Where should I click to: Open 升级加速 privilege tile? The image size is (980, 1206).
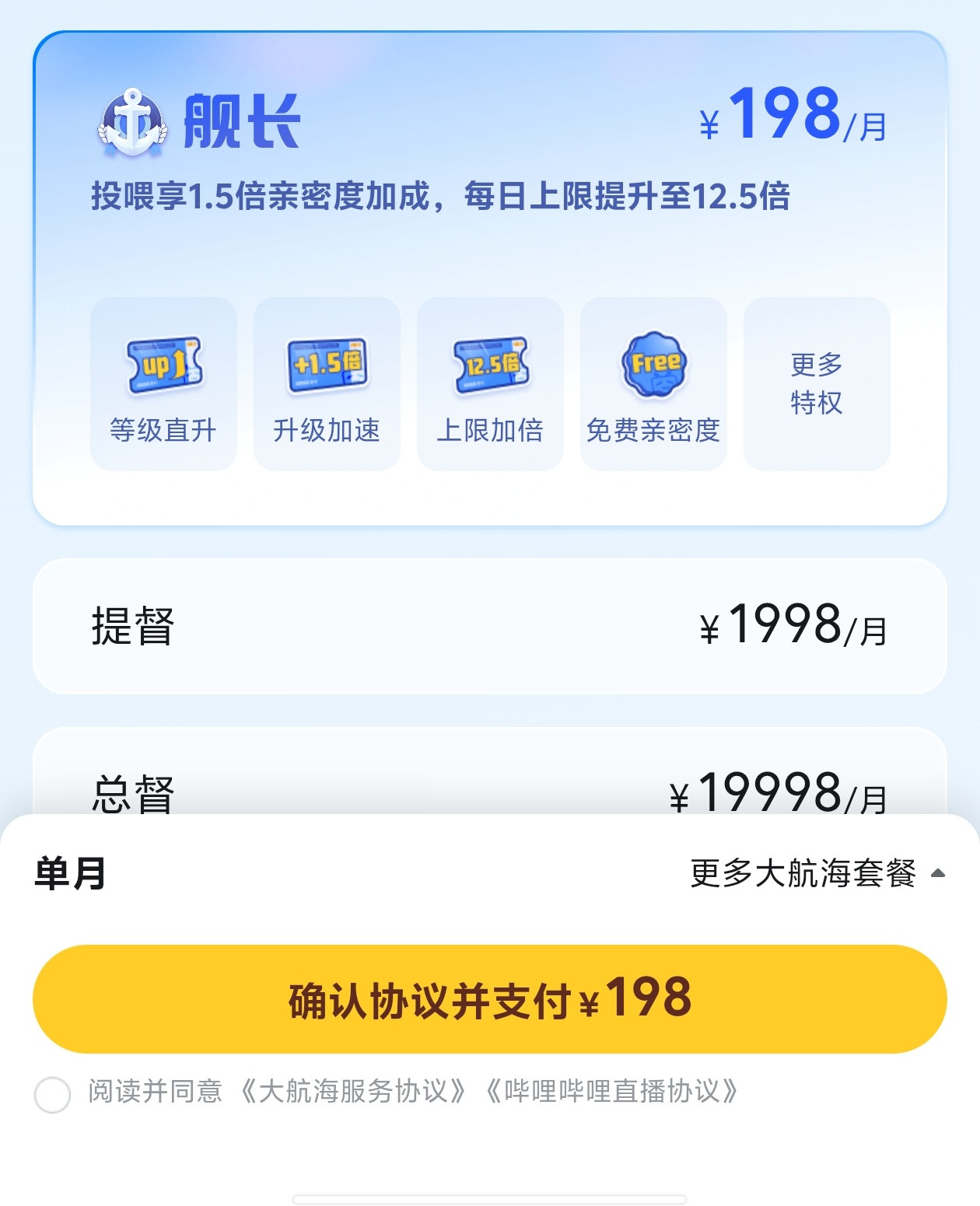(x=327, y=384)
